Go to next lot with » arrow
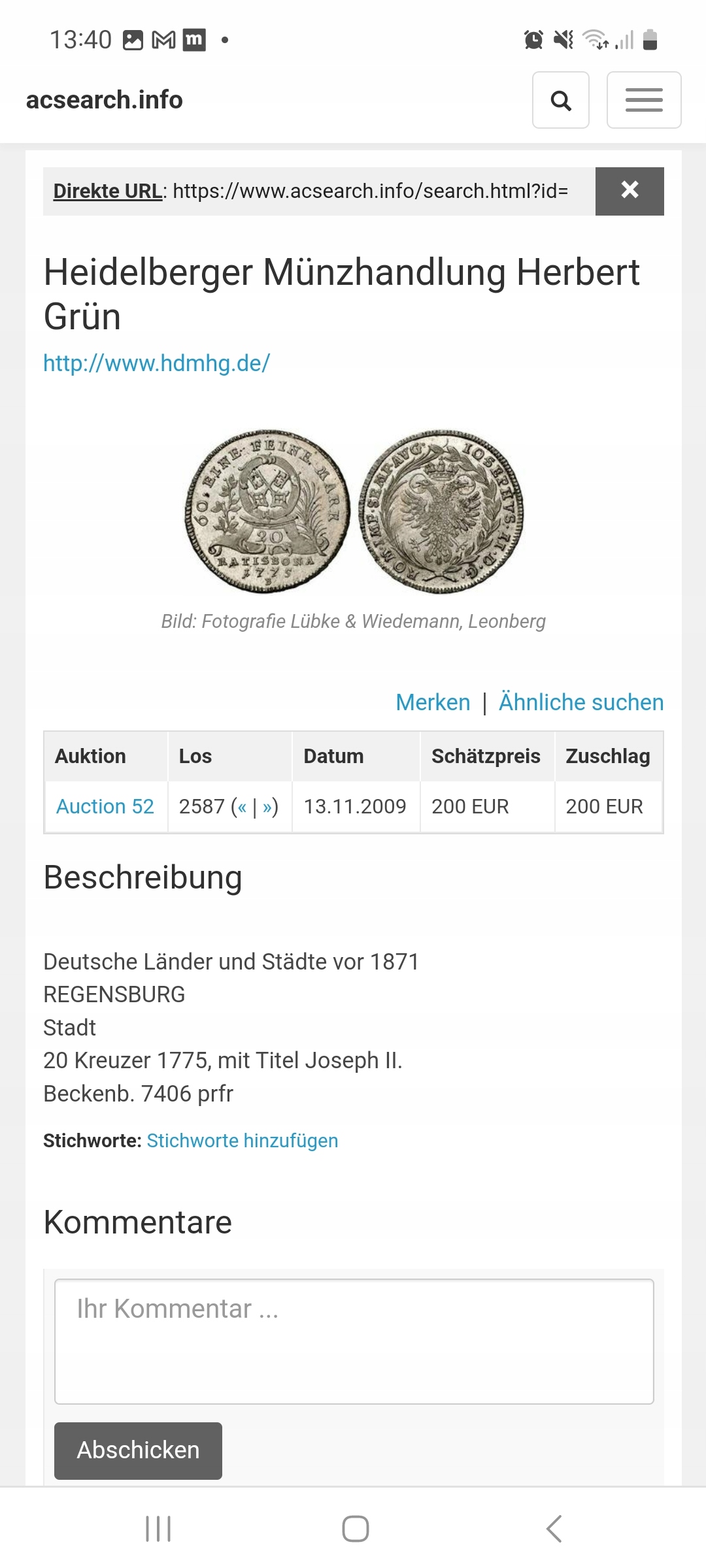This screenshot has height=1568, width=706. point(267,808)
